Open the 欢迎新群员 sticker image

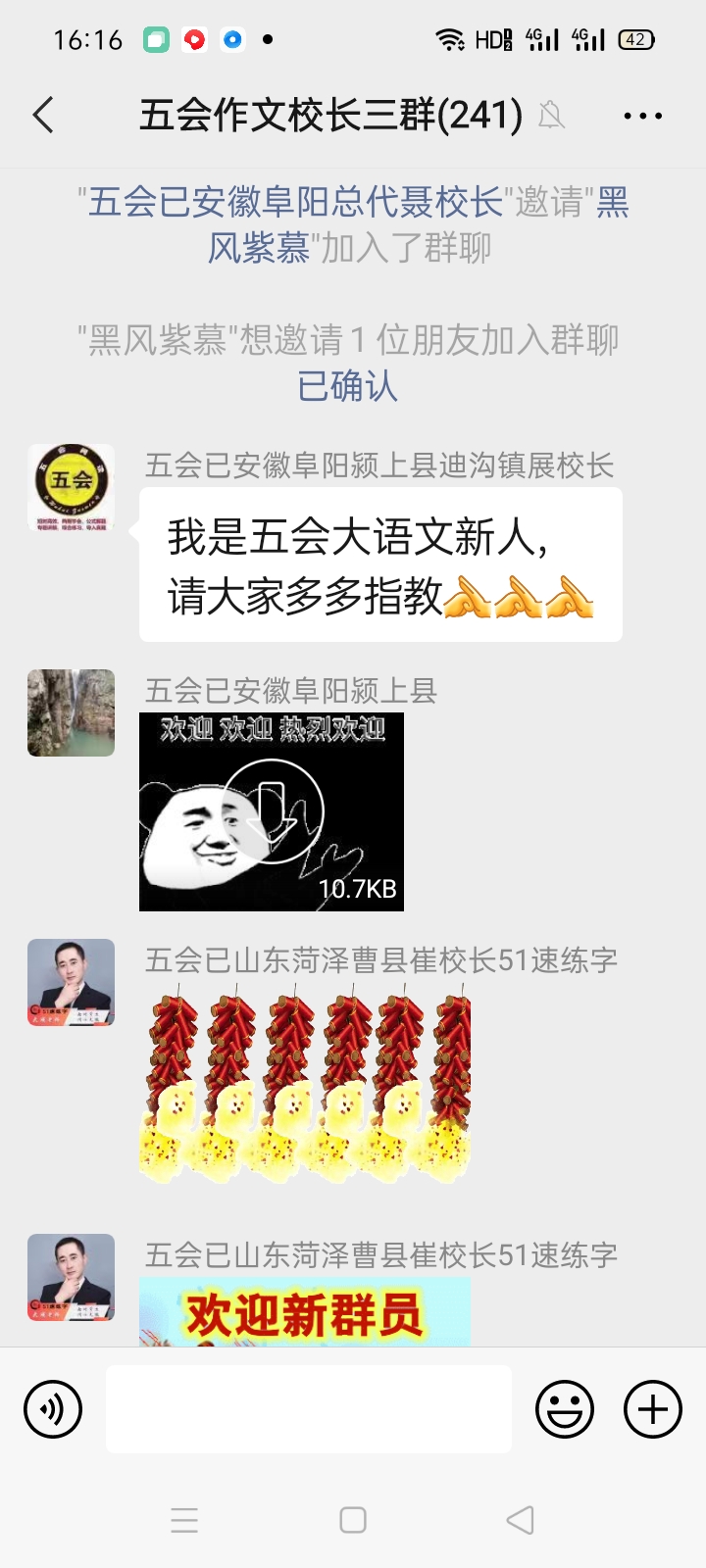pos(305,1312)
